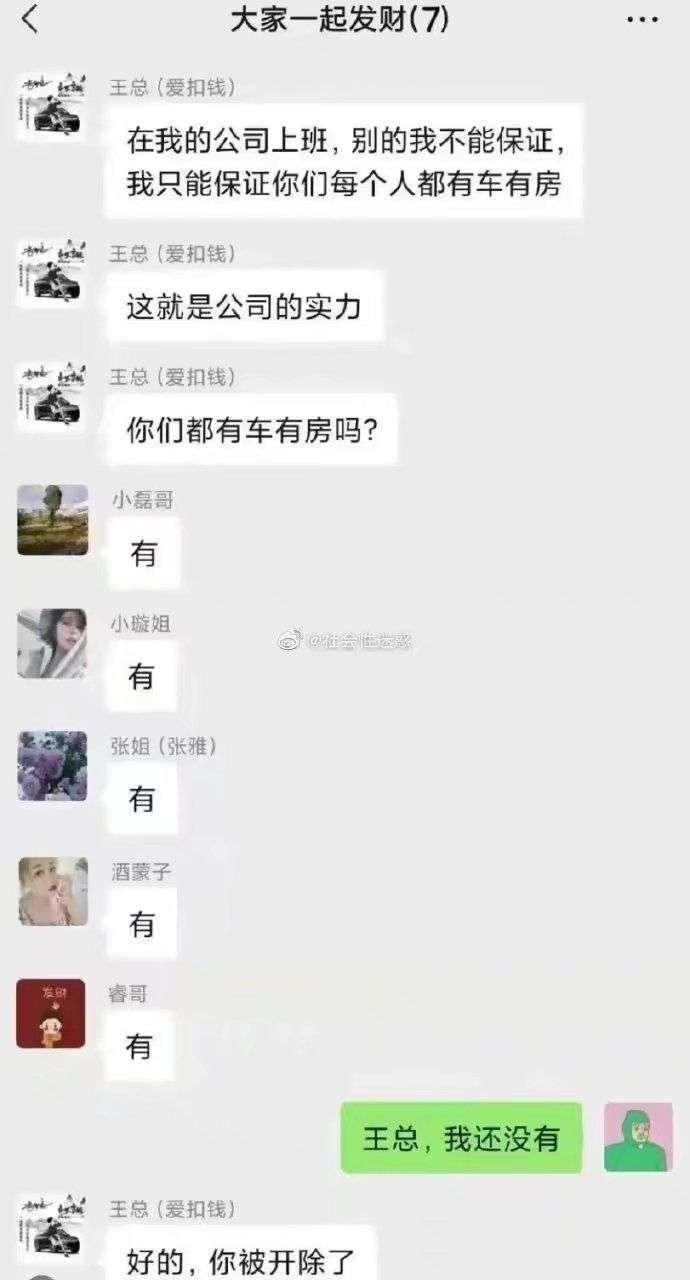
Task: Open 酒蒙子's profile picture
Action: click(52, 891)
